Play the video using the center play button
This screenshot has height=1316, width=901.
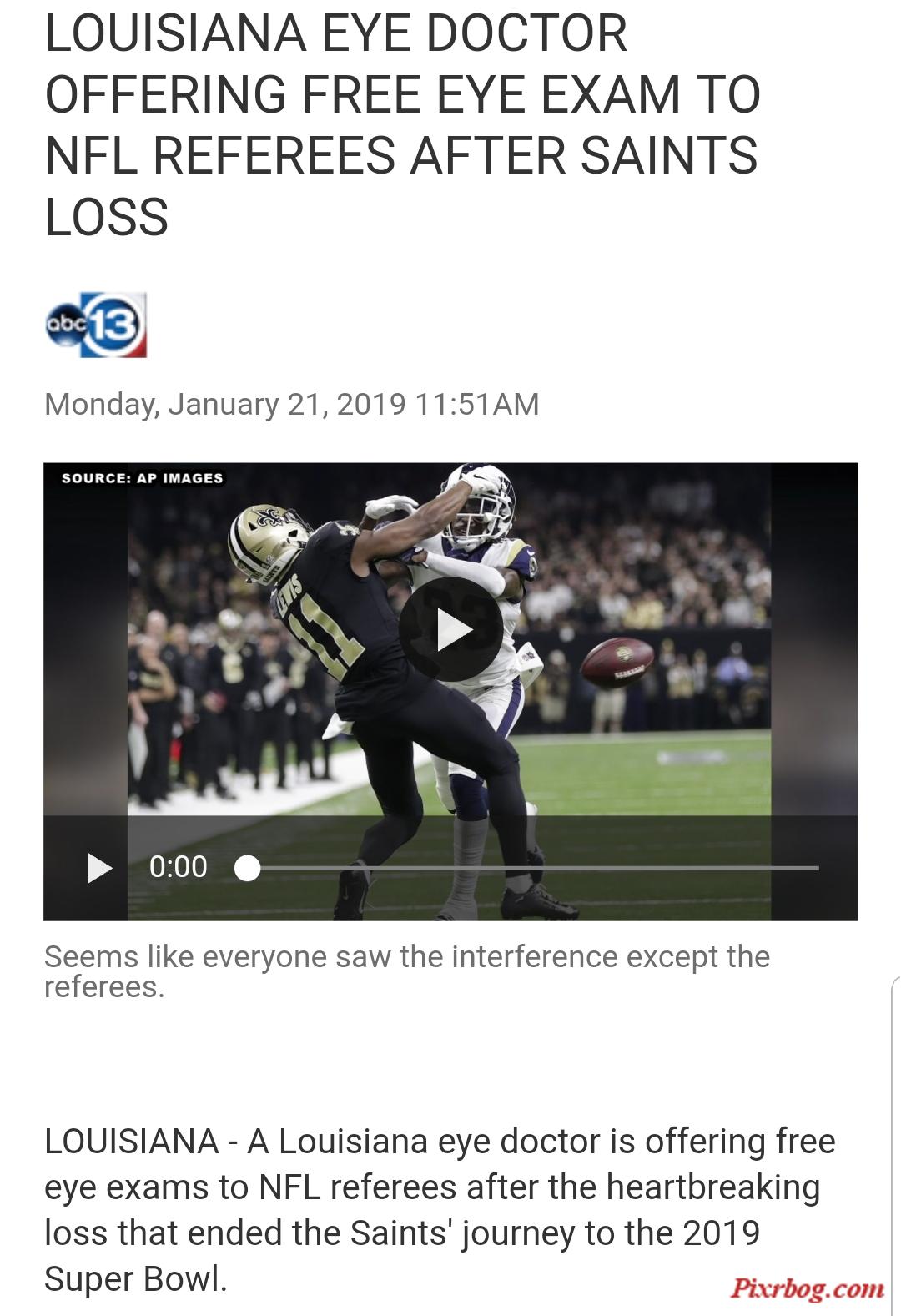point(450,629)
